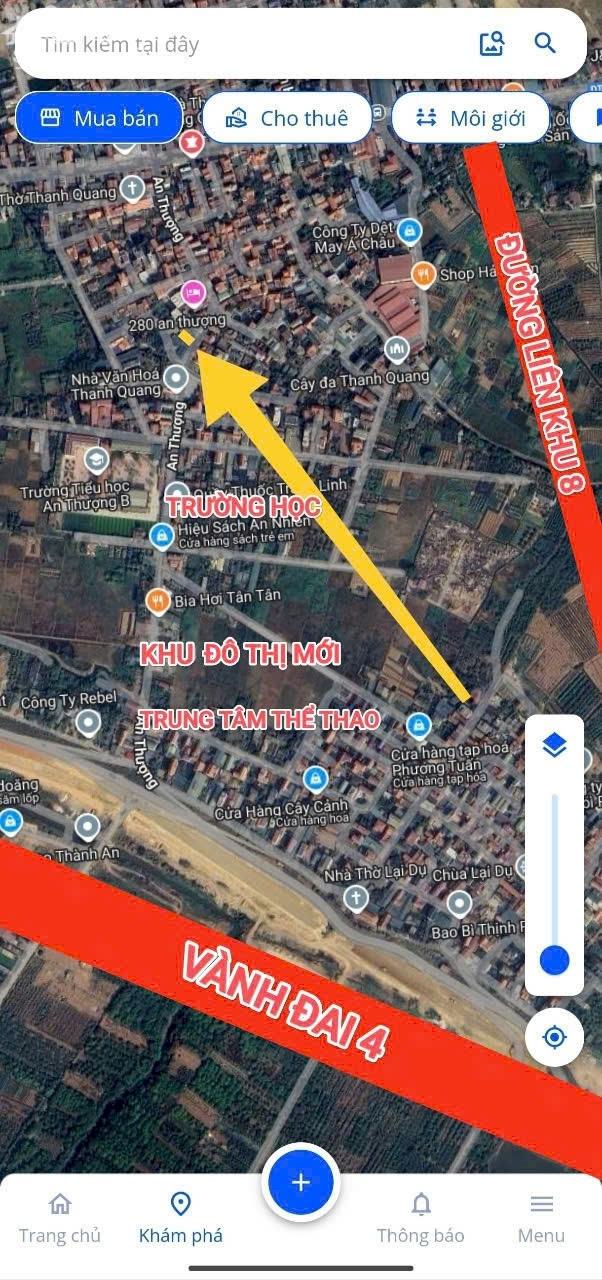Open the search field at the top
This screenshot has width=602, height=1280.
tap(240, 44)
